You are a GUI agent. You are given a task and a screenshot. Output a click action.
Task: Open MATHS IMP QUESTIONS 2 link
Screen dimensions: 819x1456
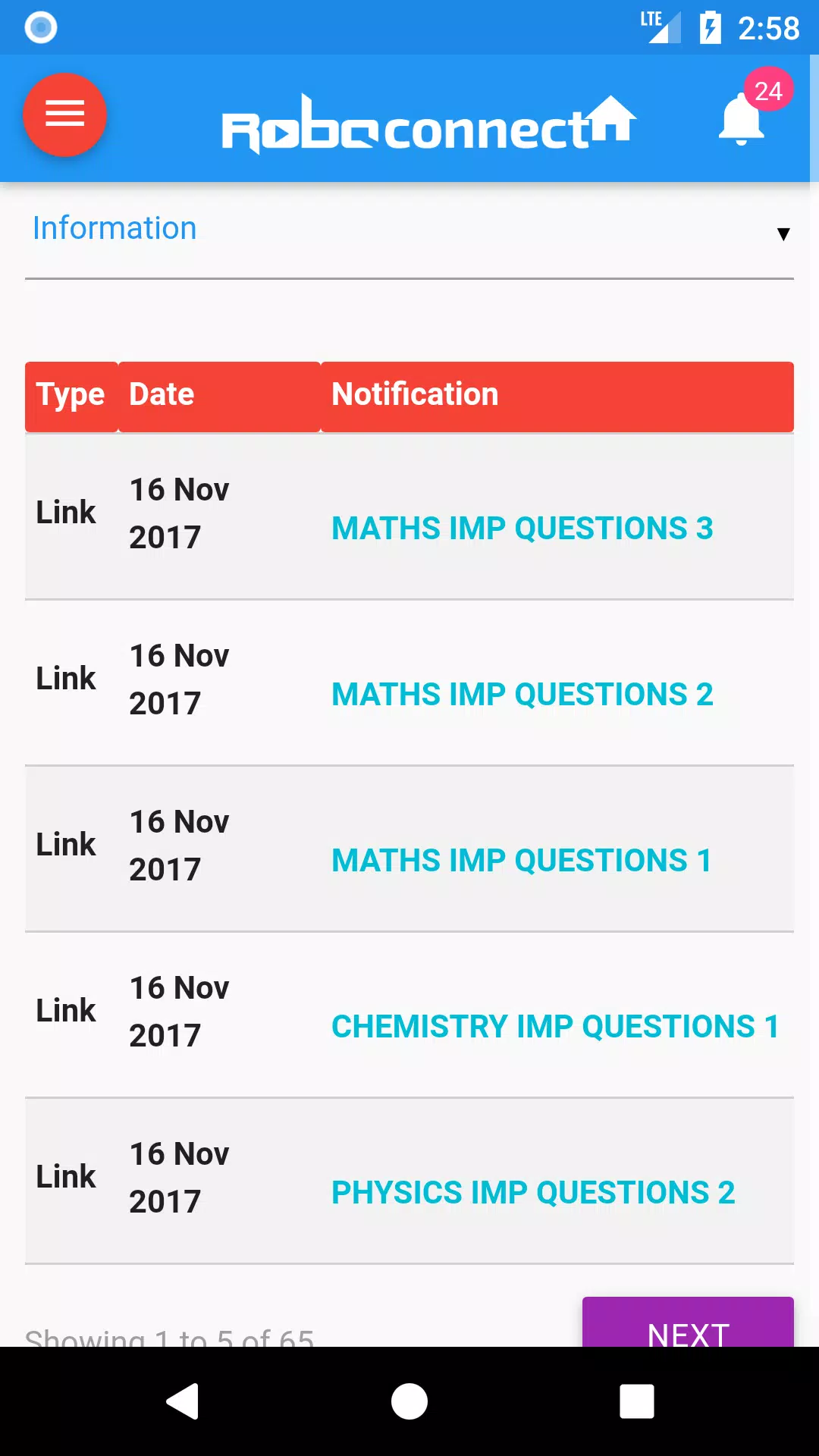pyautogui.click(x=522, y=694)
